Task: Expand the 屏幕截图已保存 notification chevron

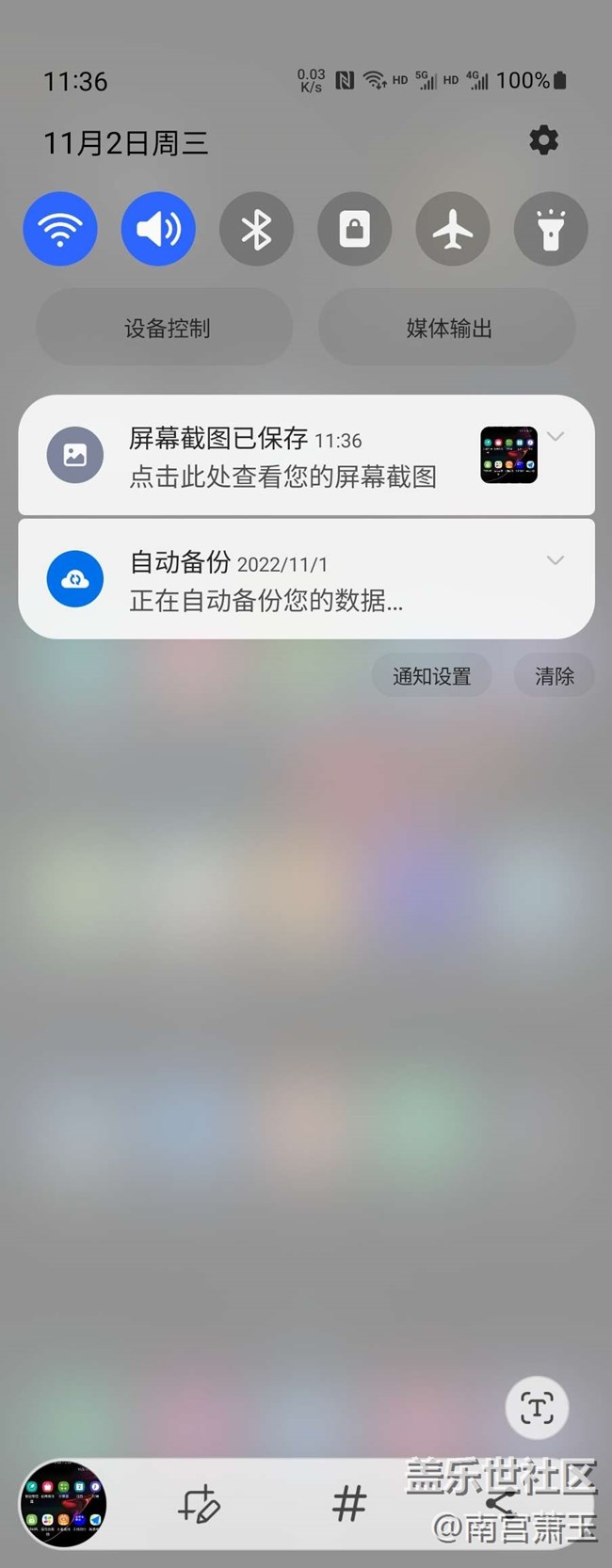Action: (556, 436)
